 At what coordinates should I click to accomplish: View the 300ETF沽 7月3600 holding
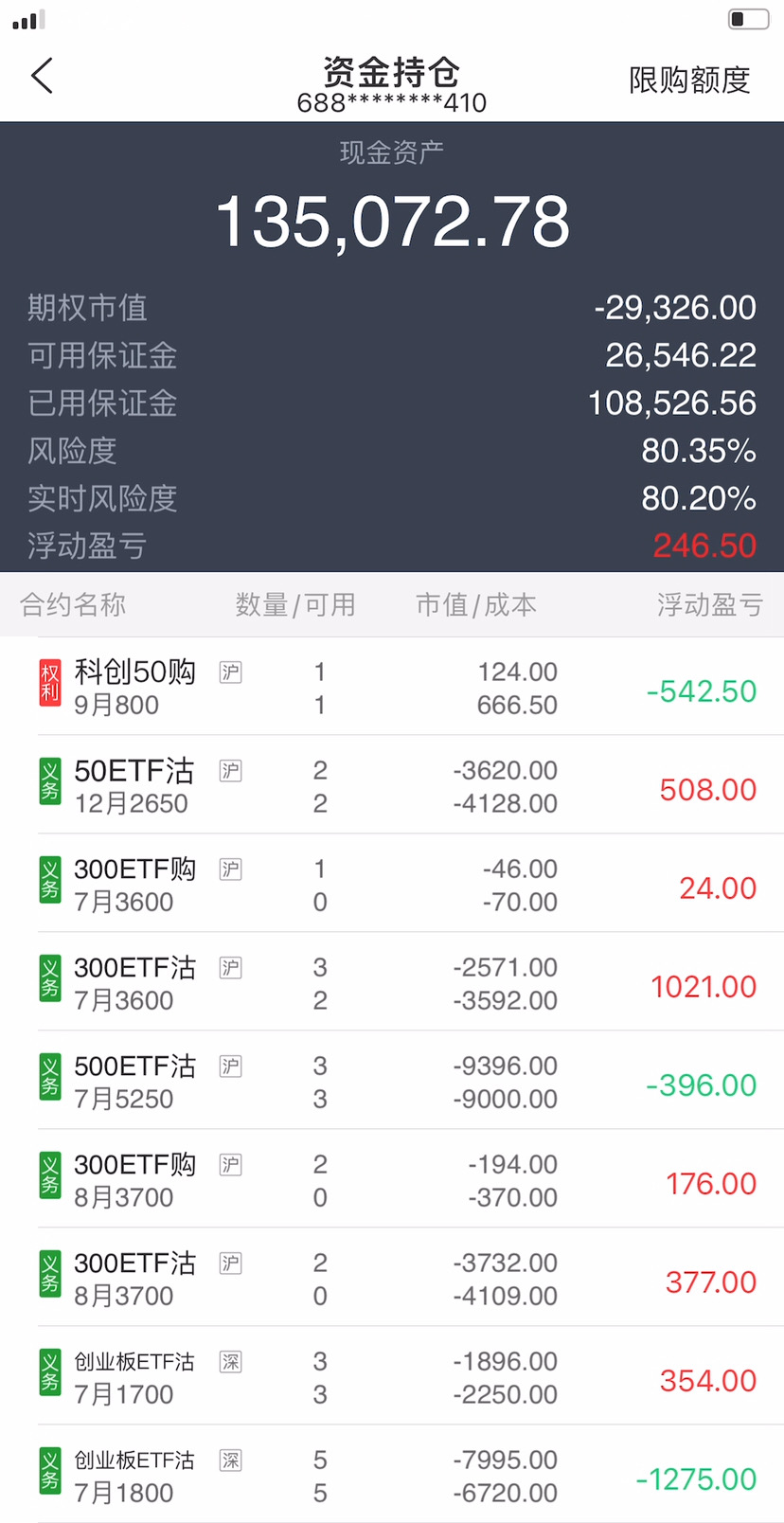click(392, 983)
